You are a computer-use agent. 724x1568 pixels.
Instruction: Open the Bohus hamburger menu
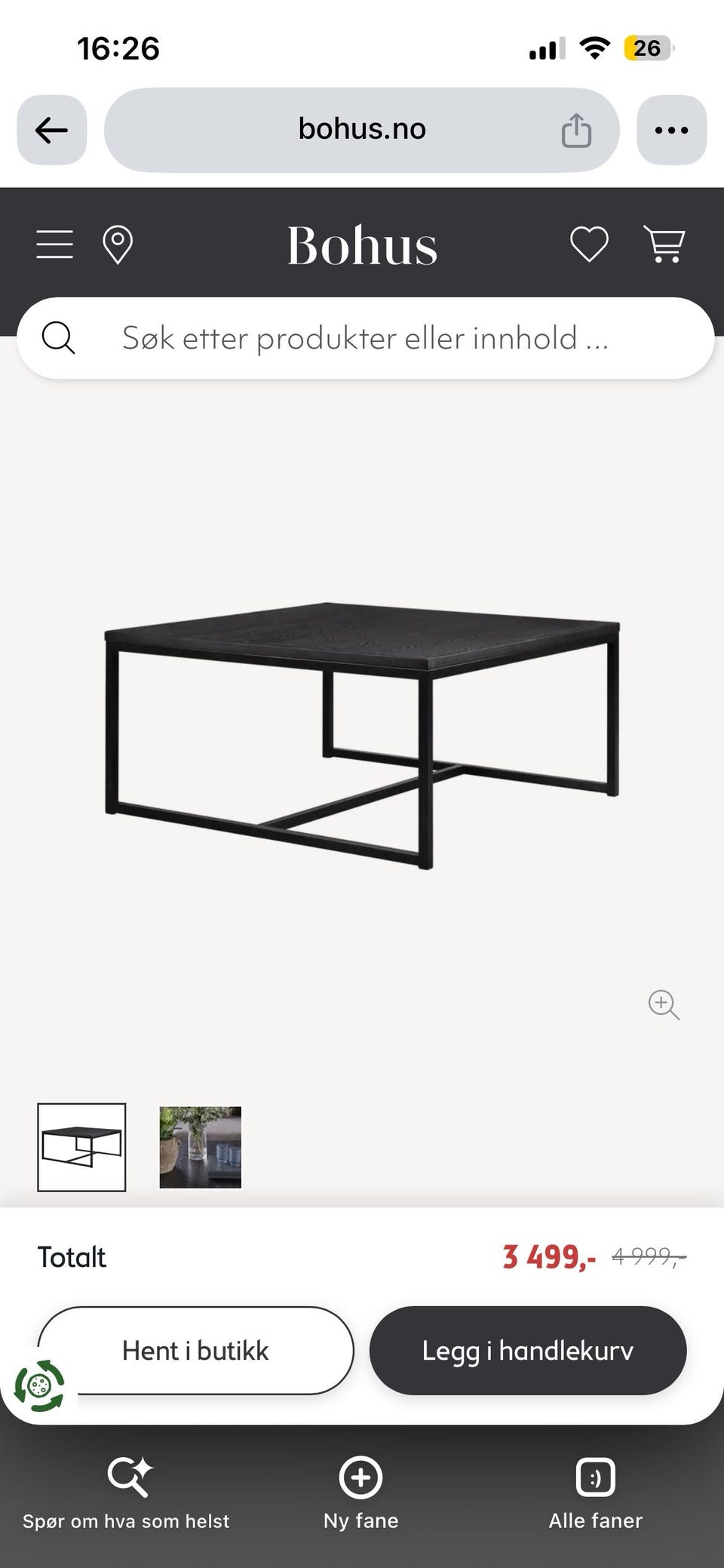tap(55, 244)
